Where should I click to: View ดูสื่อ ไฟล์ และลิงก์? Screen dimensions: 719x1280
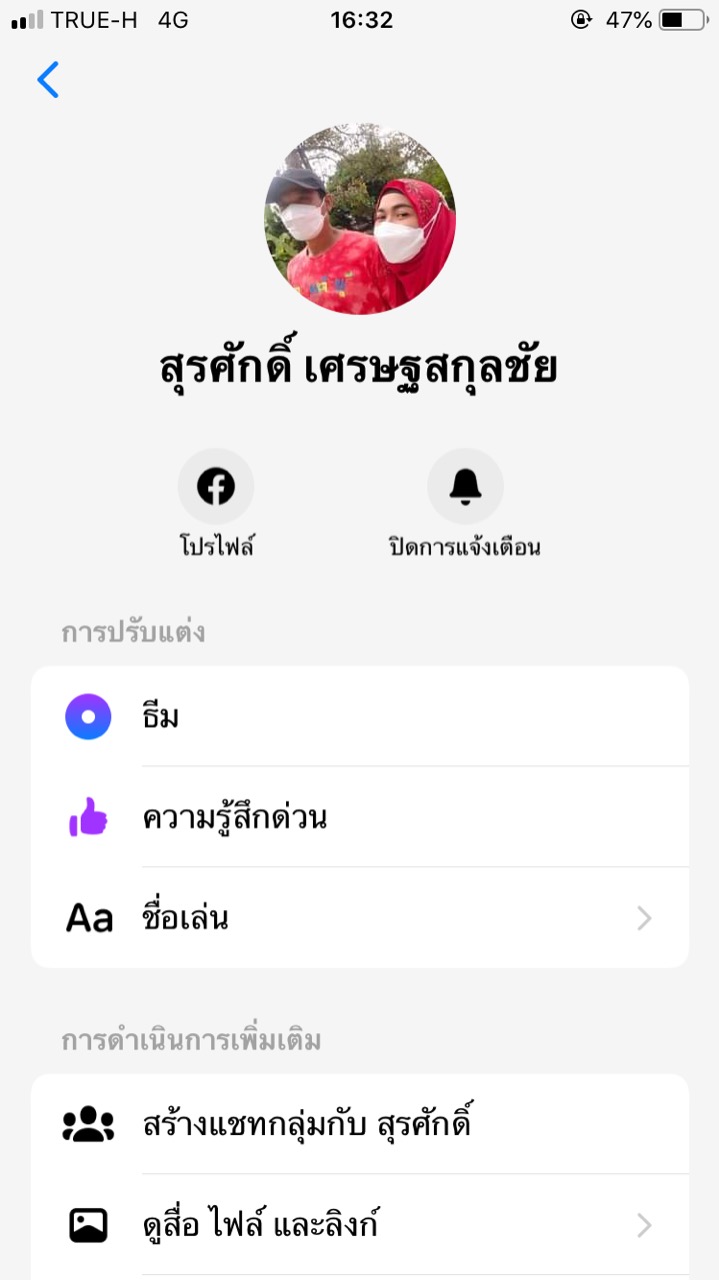coord(360,1225)
